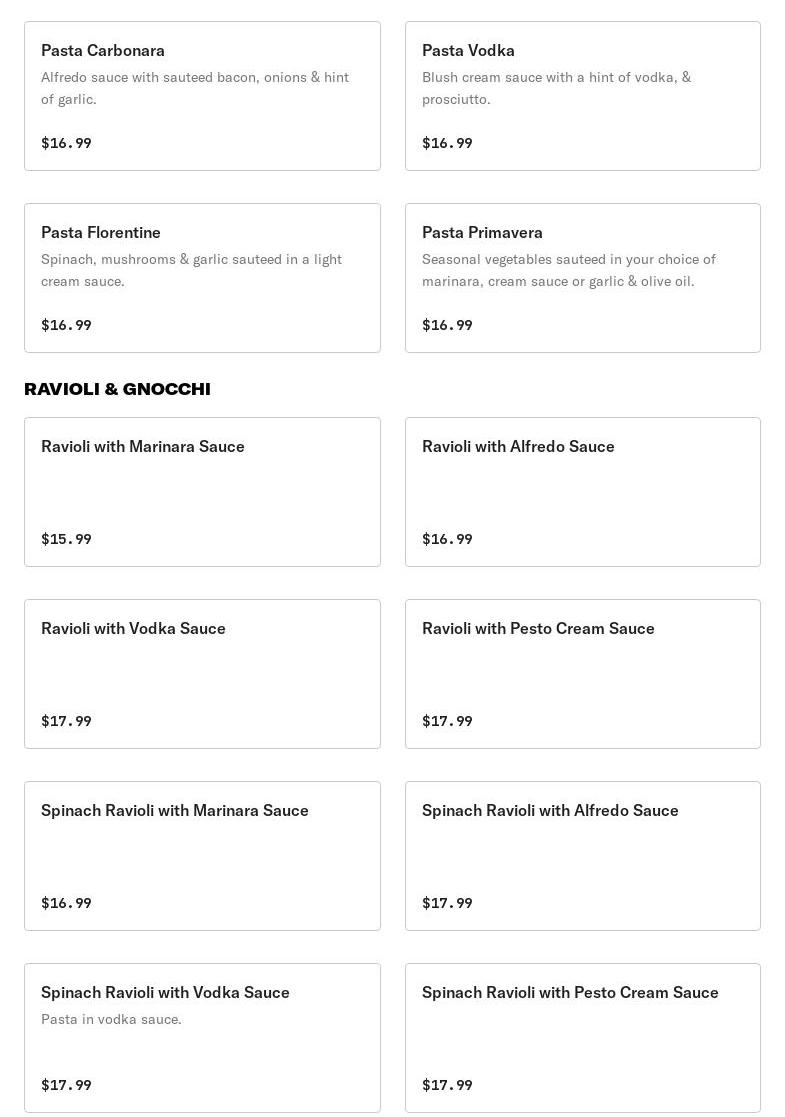Select the Pasta Vodka card
Screen dimensions: 785x1117
click(583, 96)
